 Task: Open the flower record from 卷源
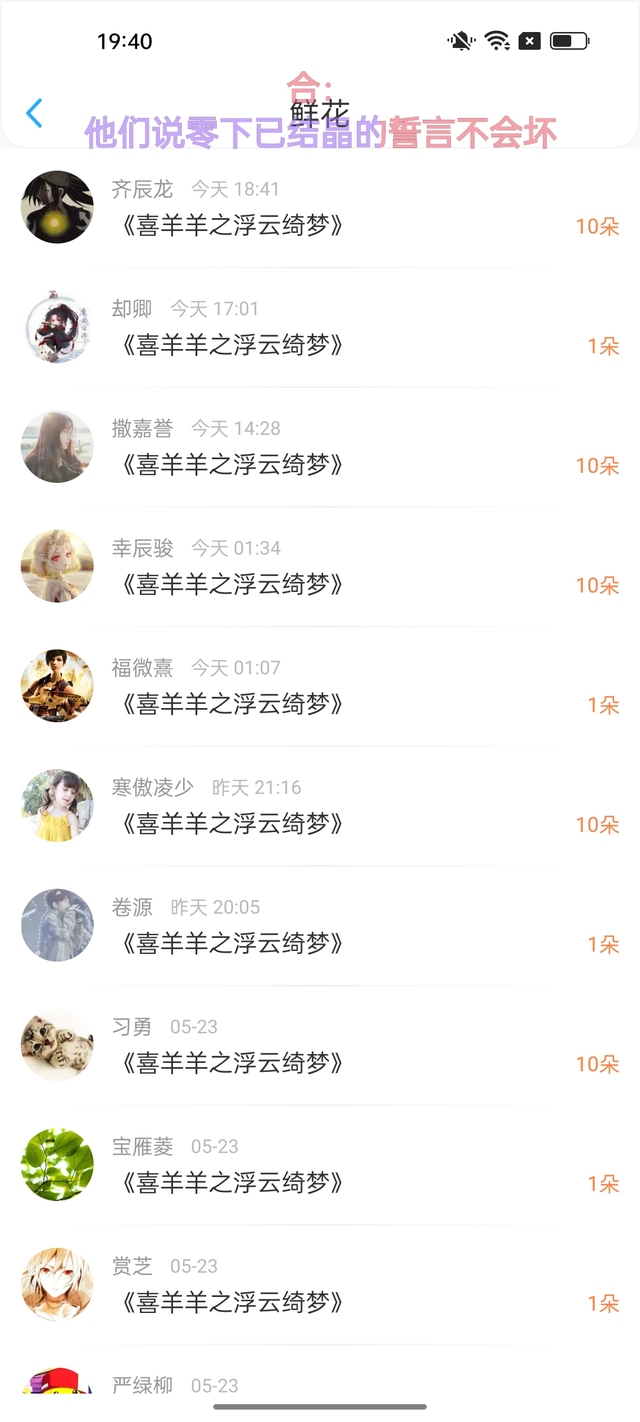(x=320, y=926)
